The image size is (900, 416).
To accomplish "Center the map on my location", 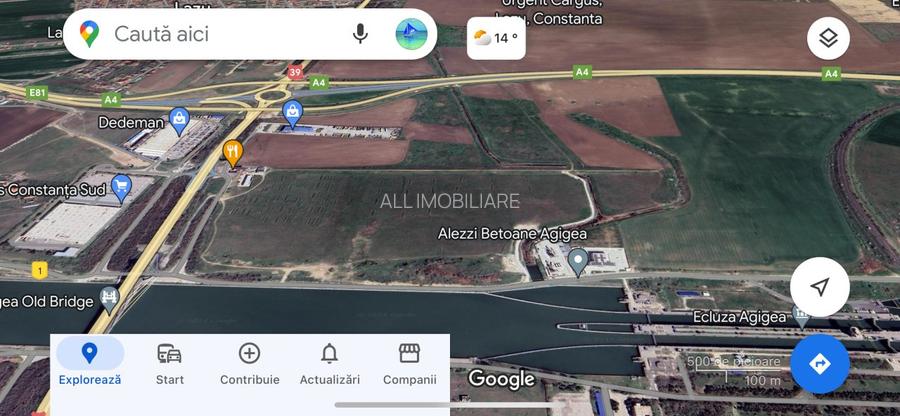I will tap(820, 288).
